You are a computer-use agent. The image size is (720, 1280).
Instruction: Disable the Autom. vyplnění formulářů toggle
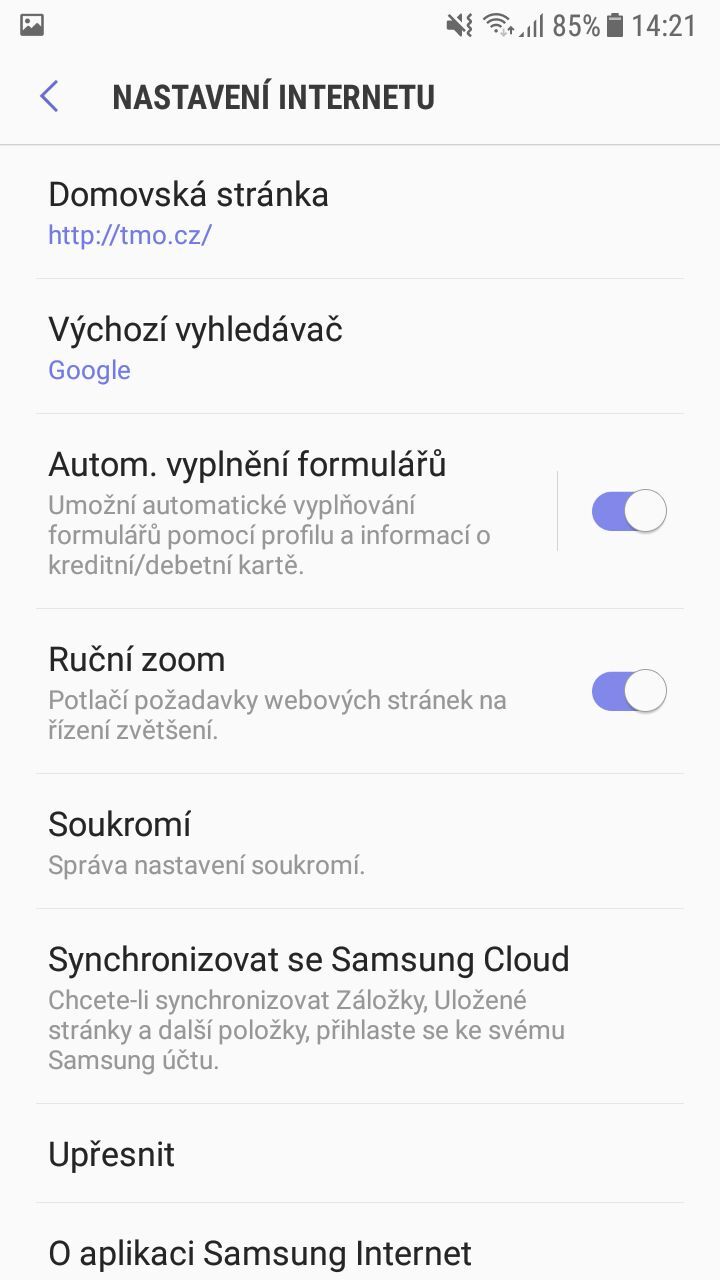(x=628, y=510)
